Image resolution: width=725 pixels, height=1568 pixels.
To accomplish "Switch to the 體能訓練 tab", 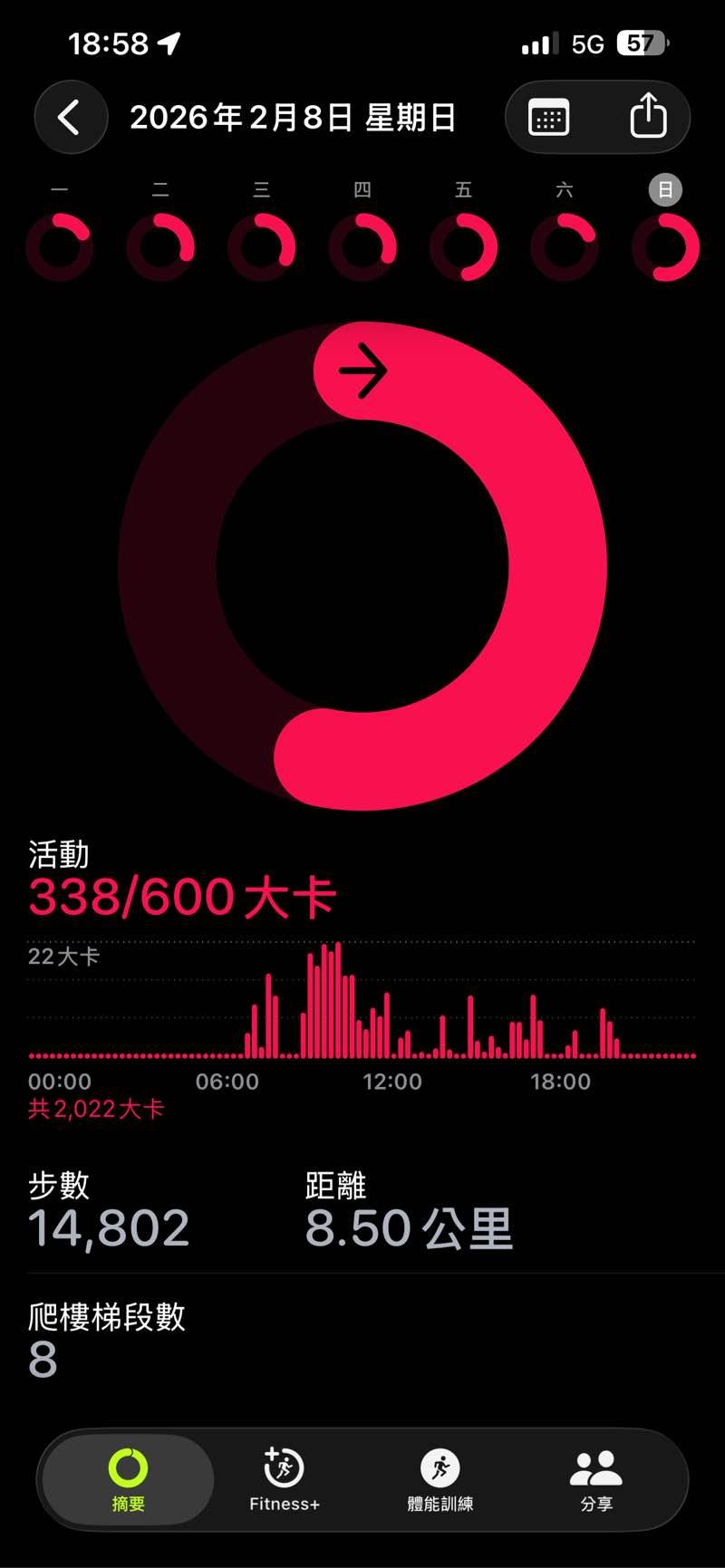I will coord(440,1480).
